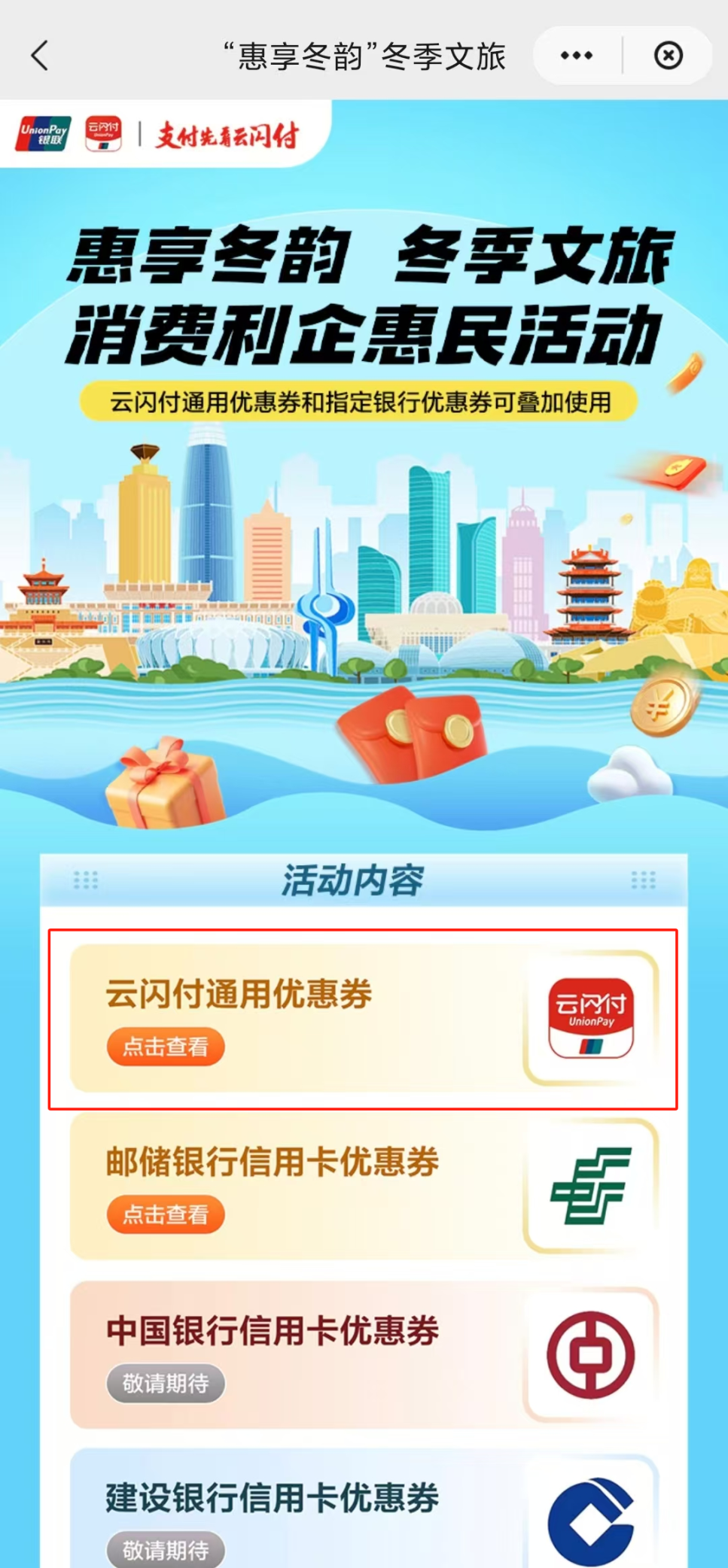Screen dimensions: 728x1568
Task: Go back with the top-left arrow
Action: pyautogui.click(x=40, y=56)
